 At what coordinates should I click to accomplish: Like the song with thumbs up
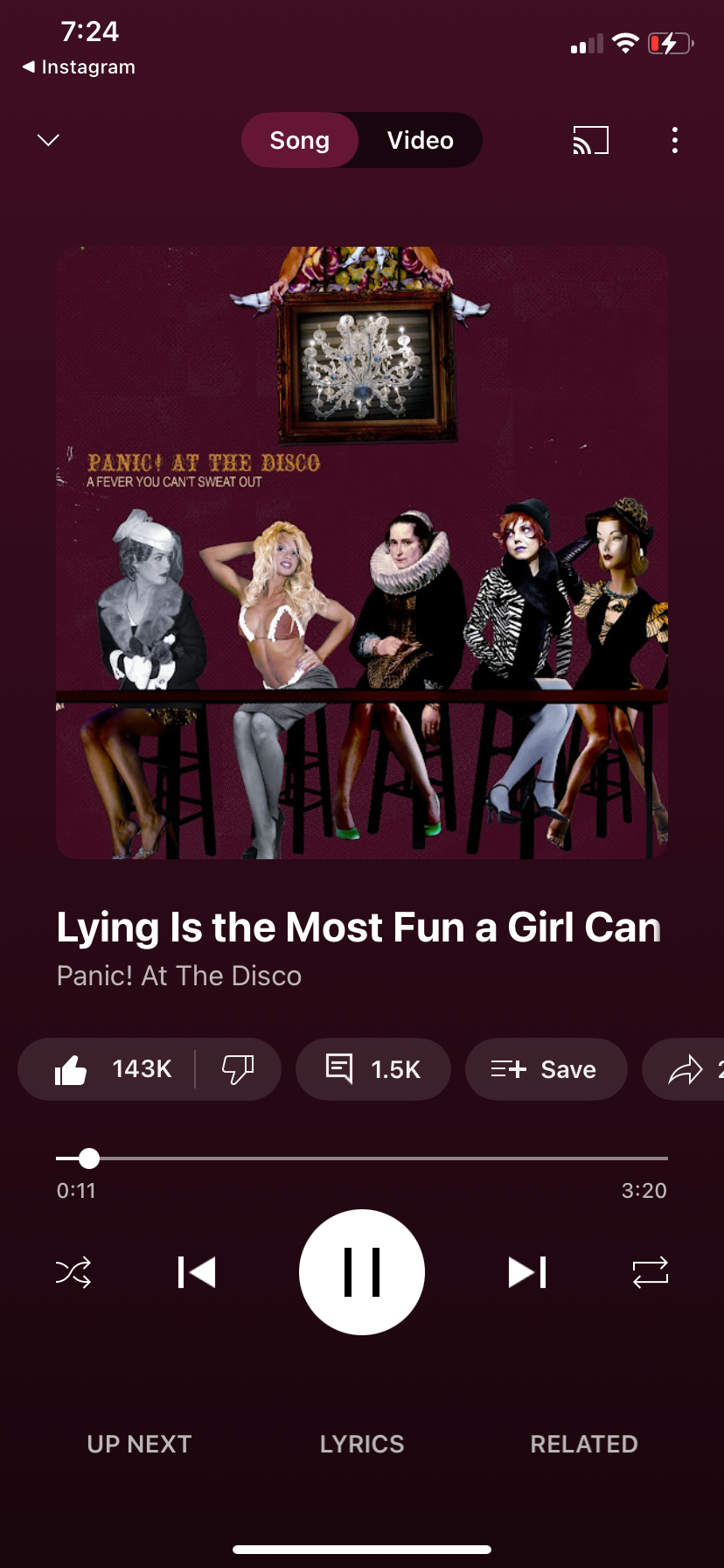coord(72,1069)
